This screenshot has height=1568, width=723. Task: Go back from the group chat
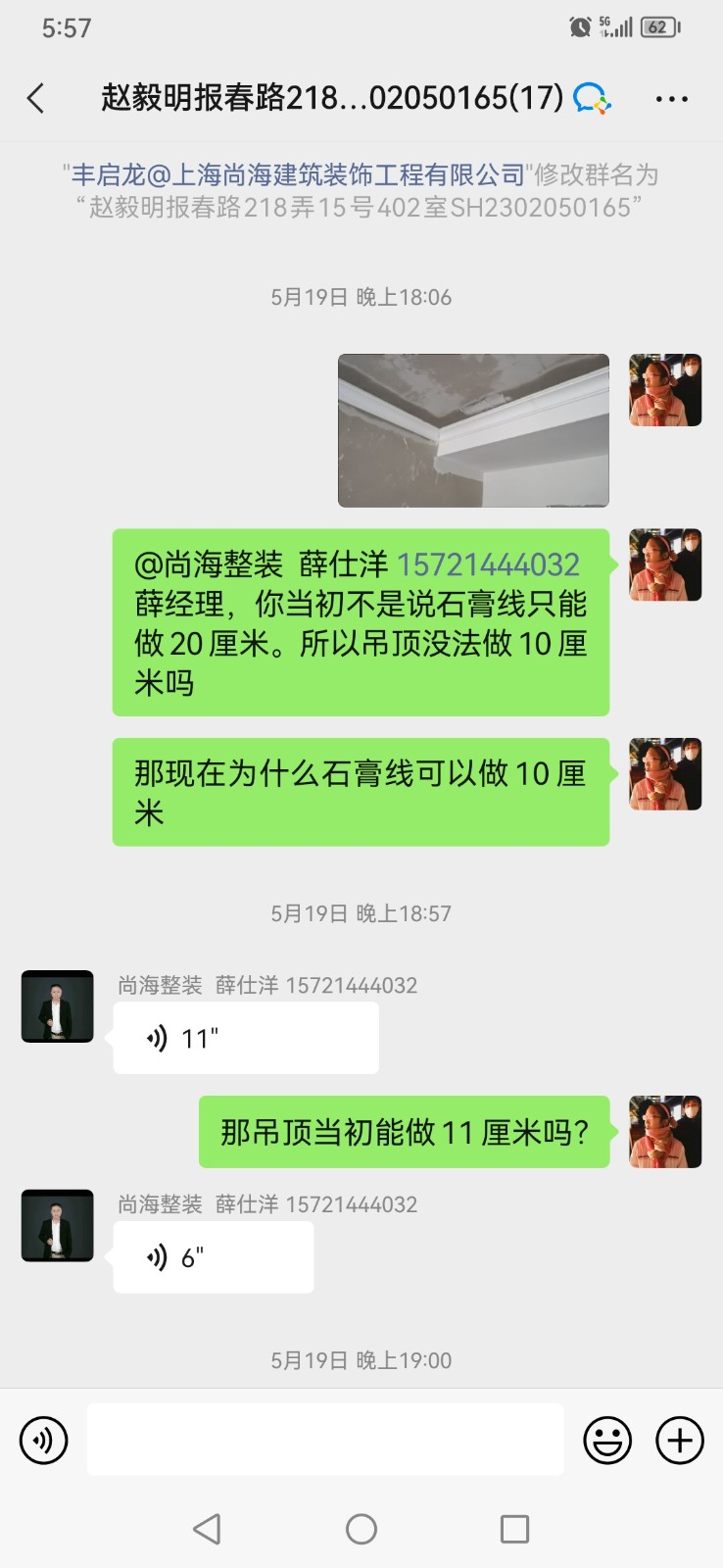(36, 98)
